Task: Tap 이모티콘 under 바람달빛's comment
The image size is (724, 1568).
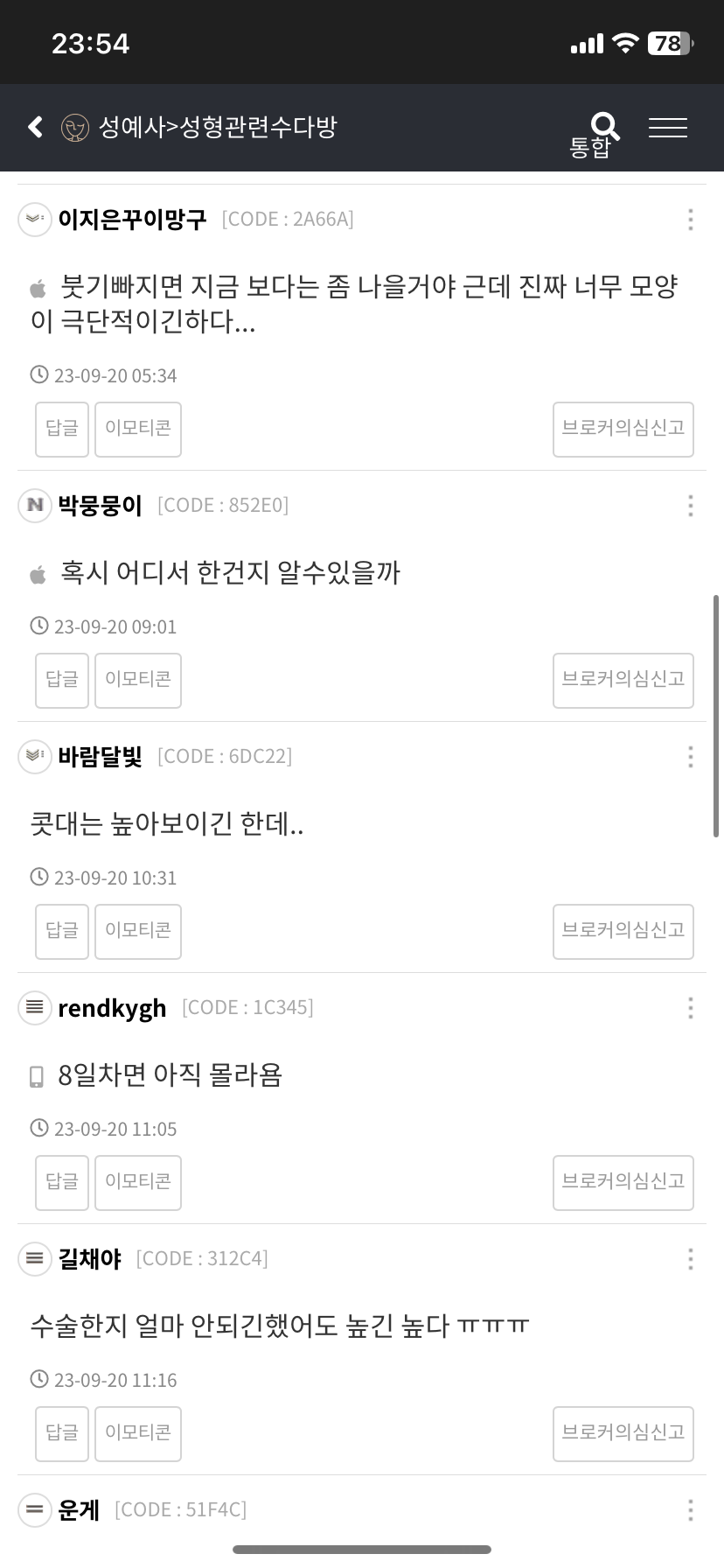Action: click(138, 931)
